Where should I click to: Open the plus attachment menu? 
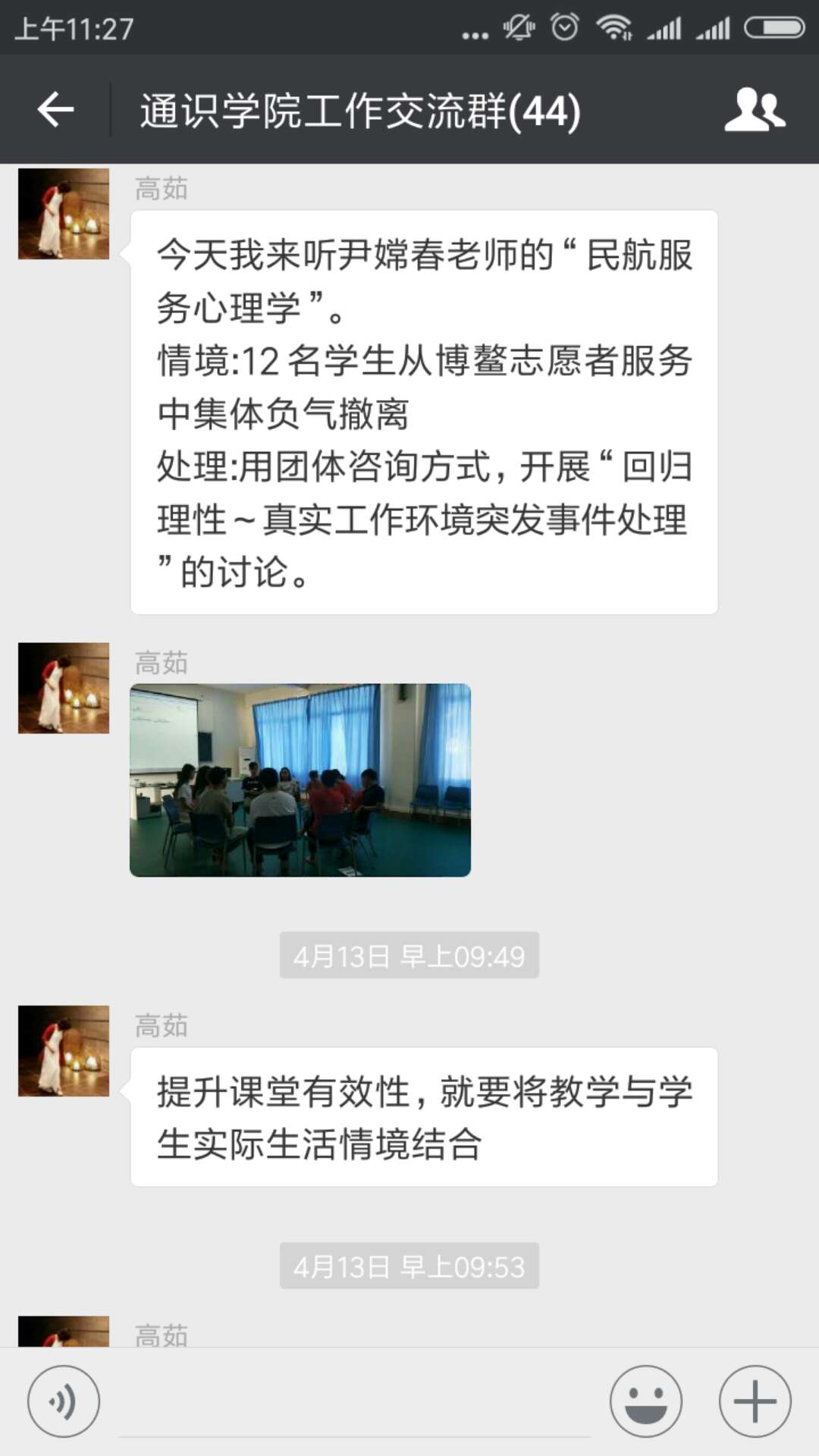(x=755, y=1401)
